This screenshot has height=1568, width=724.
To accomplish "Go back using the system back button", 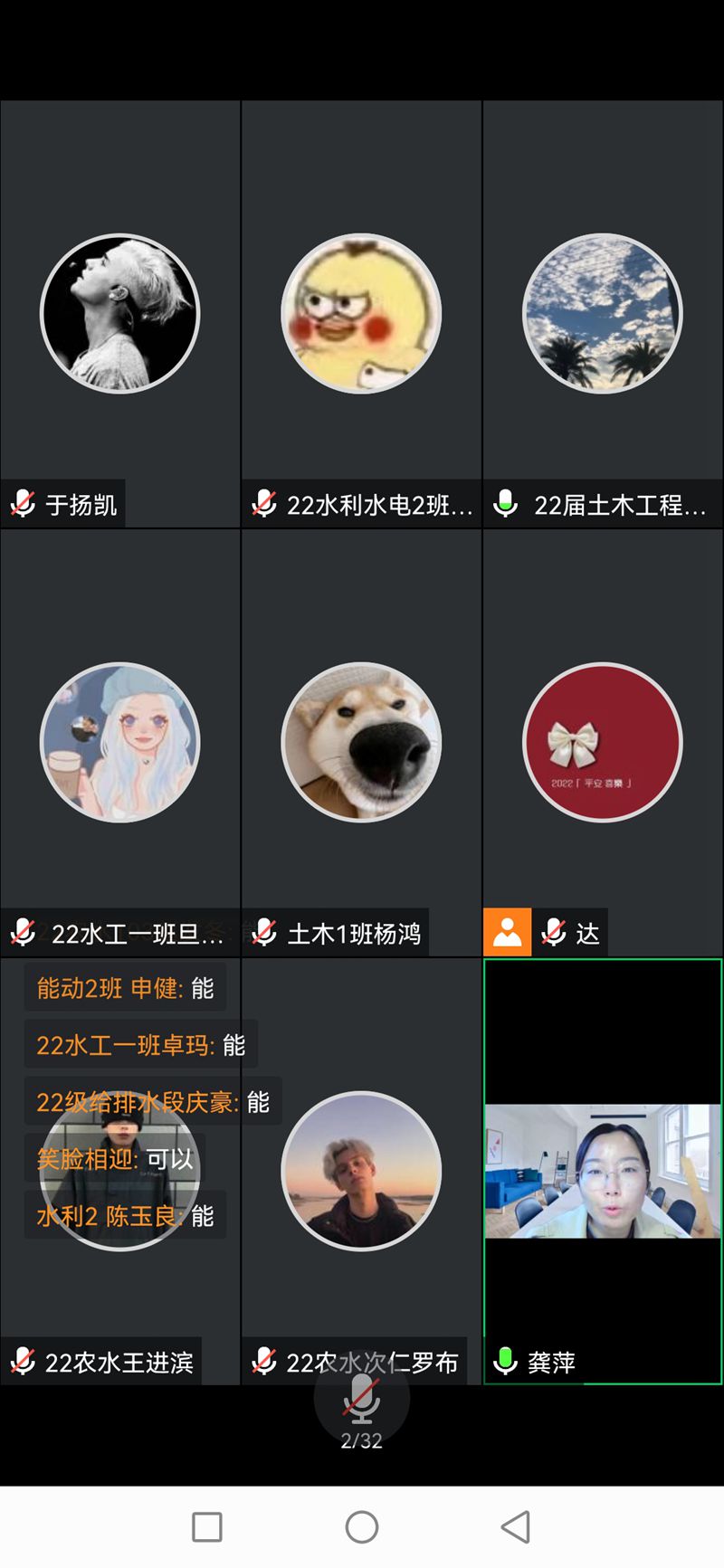I will [x=516, y=1527].
